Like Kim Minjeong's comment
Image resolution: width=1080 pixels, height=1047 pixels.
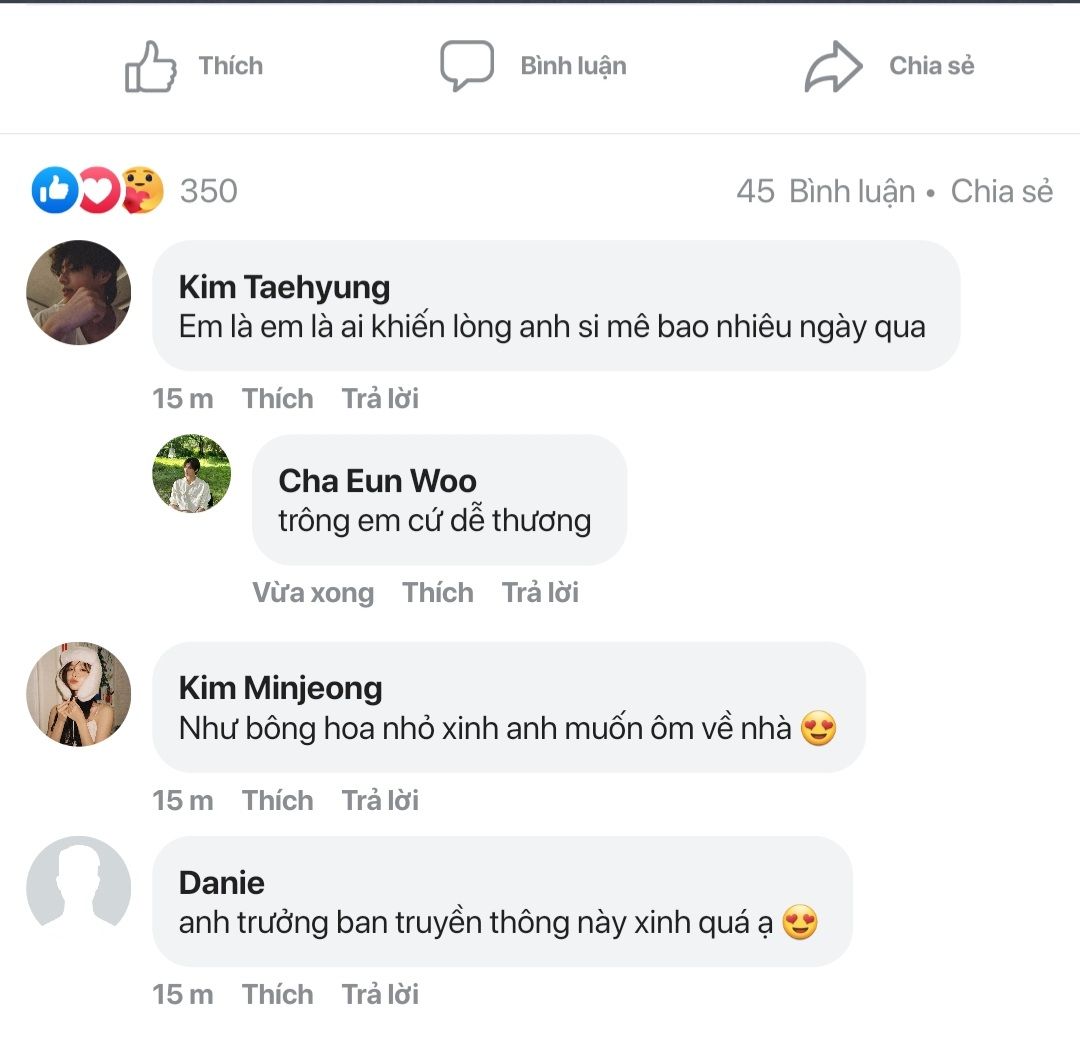(x=277, y=800)
